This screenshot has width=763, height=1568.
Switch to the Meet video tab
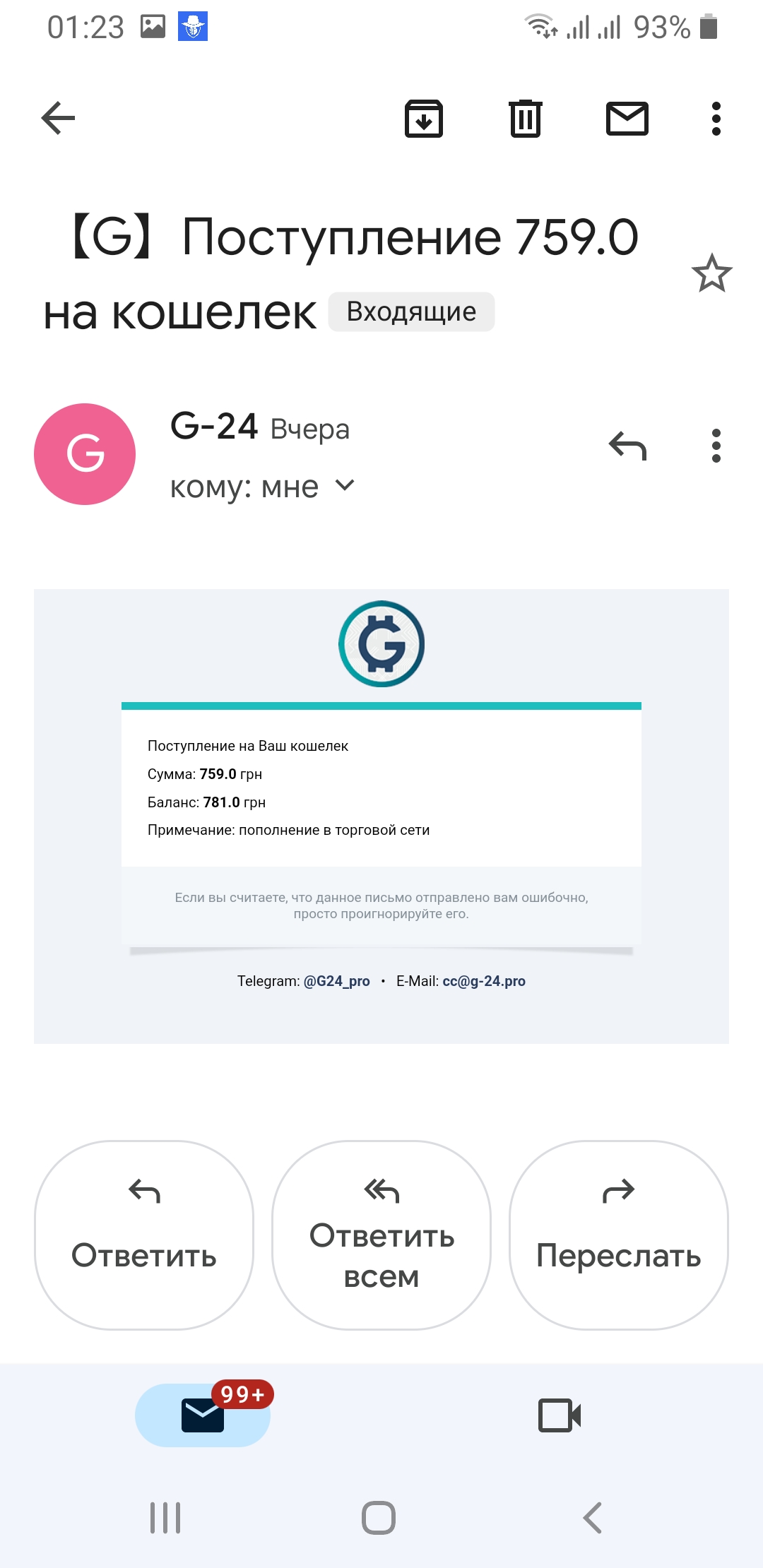560,1415
